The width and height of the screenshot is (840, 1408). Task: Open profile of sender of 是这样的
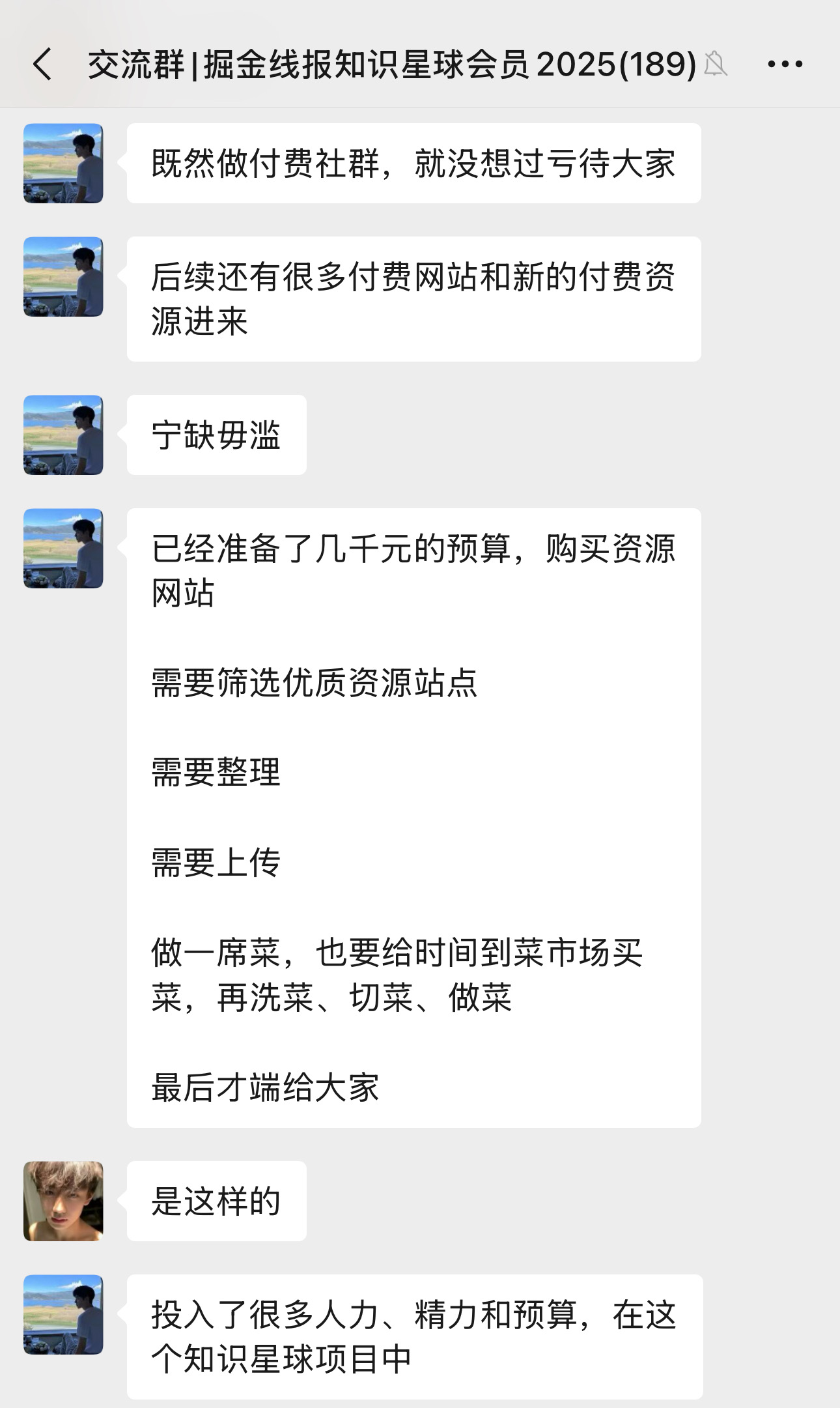coord(63,1201)
